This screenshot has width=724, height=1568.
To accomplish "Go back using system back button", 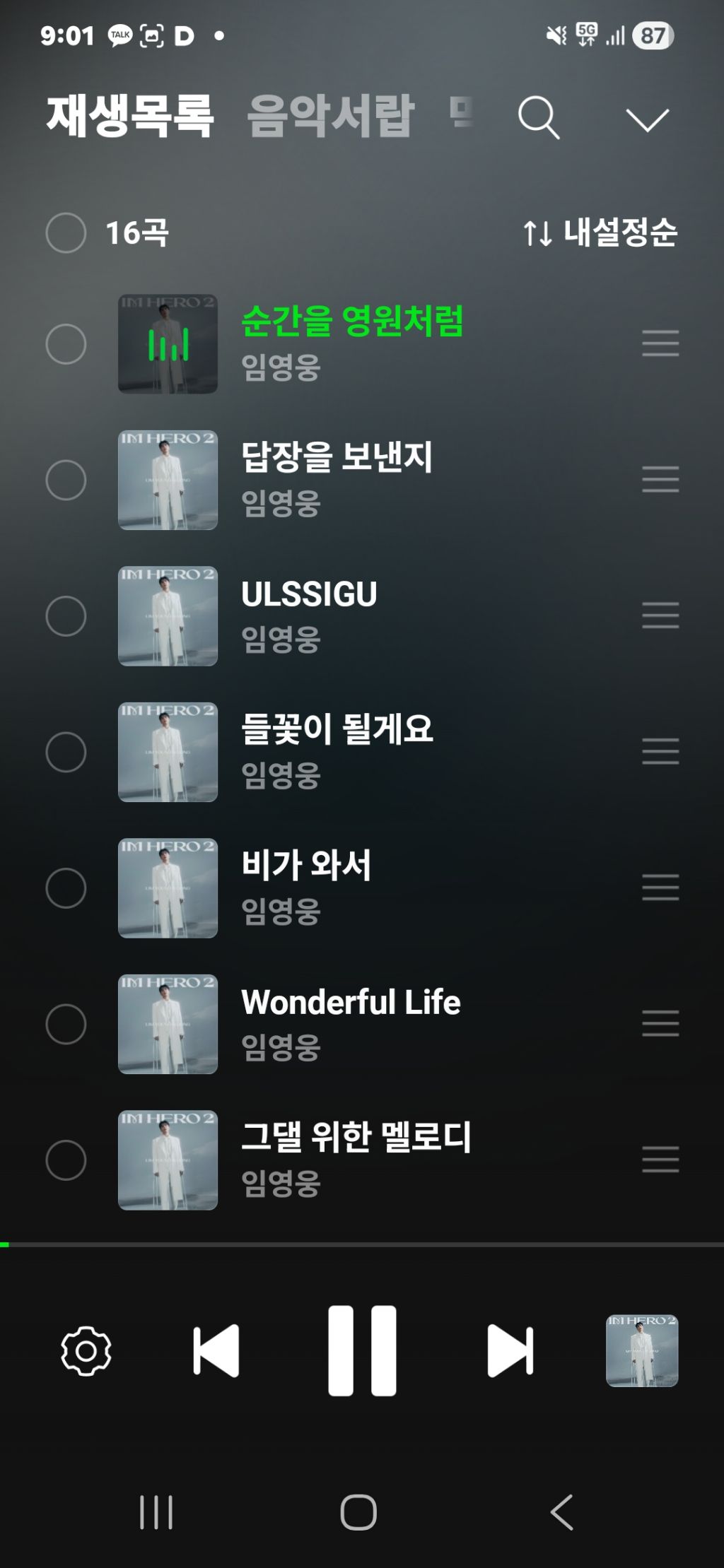I will coord(562,1512).
